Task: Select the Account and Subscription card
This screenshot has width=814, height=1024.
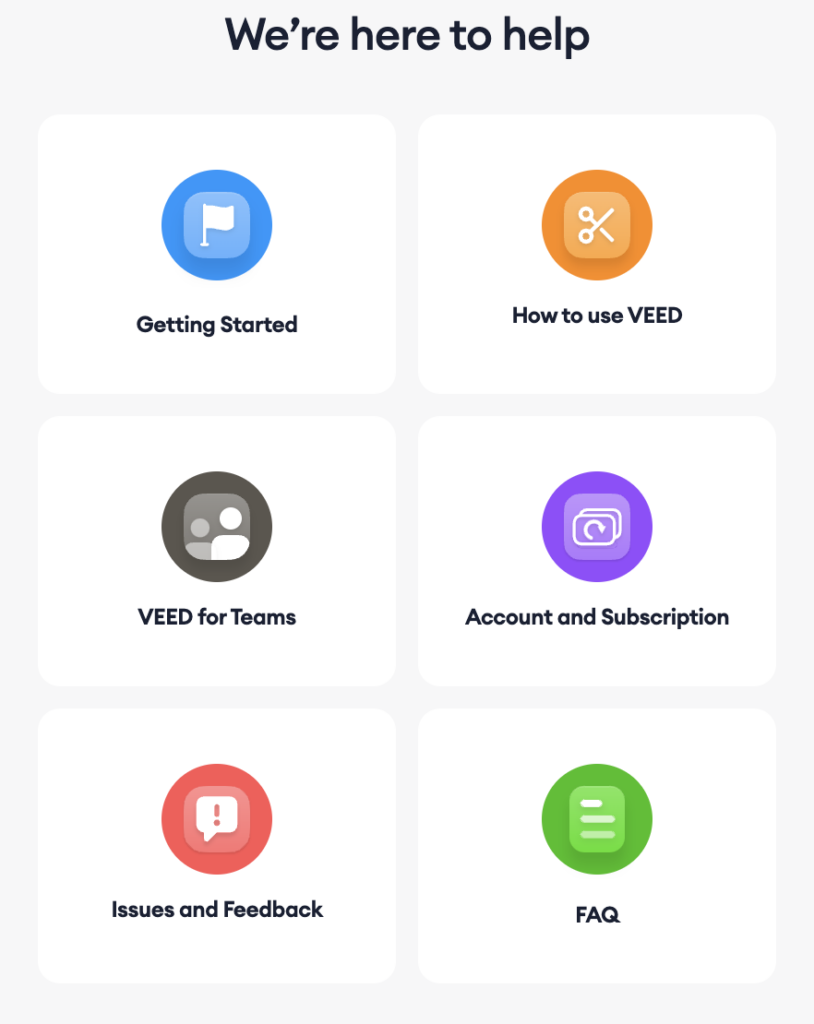Action: [x=596, y=549]
